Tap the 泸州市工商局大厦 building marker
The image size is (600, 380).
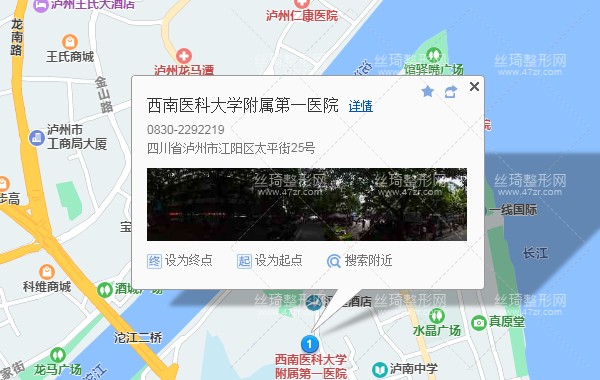point(37,137)
